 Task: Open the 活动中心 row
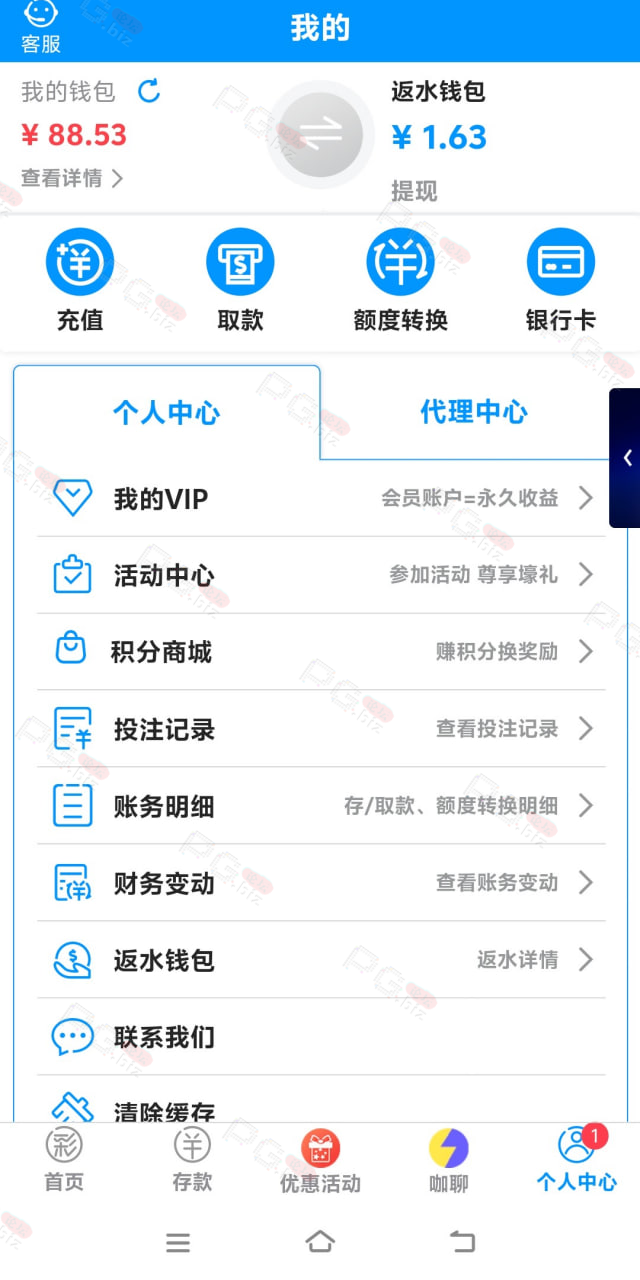pos(321,575)
